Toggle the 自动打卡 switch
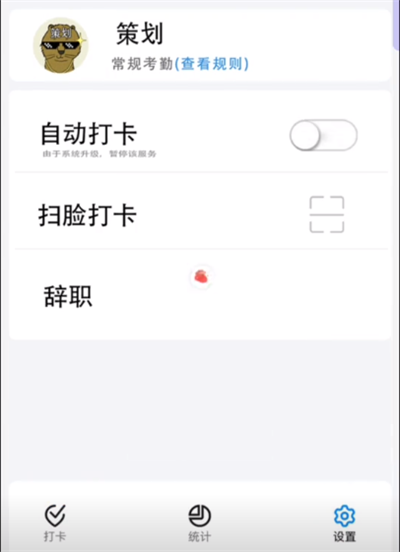The image size is (400, 552). (x=324, y=135)
